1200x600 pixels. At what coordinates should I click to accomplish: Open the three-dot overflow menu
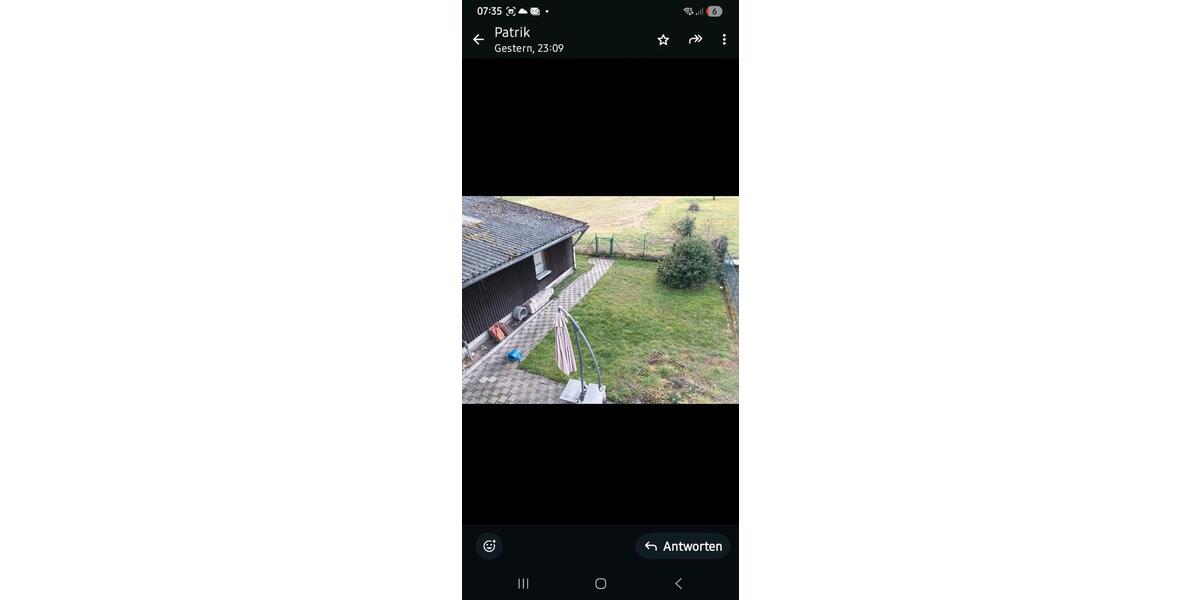[724, 40]
